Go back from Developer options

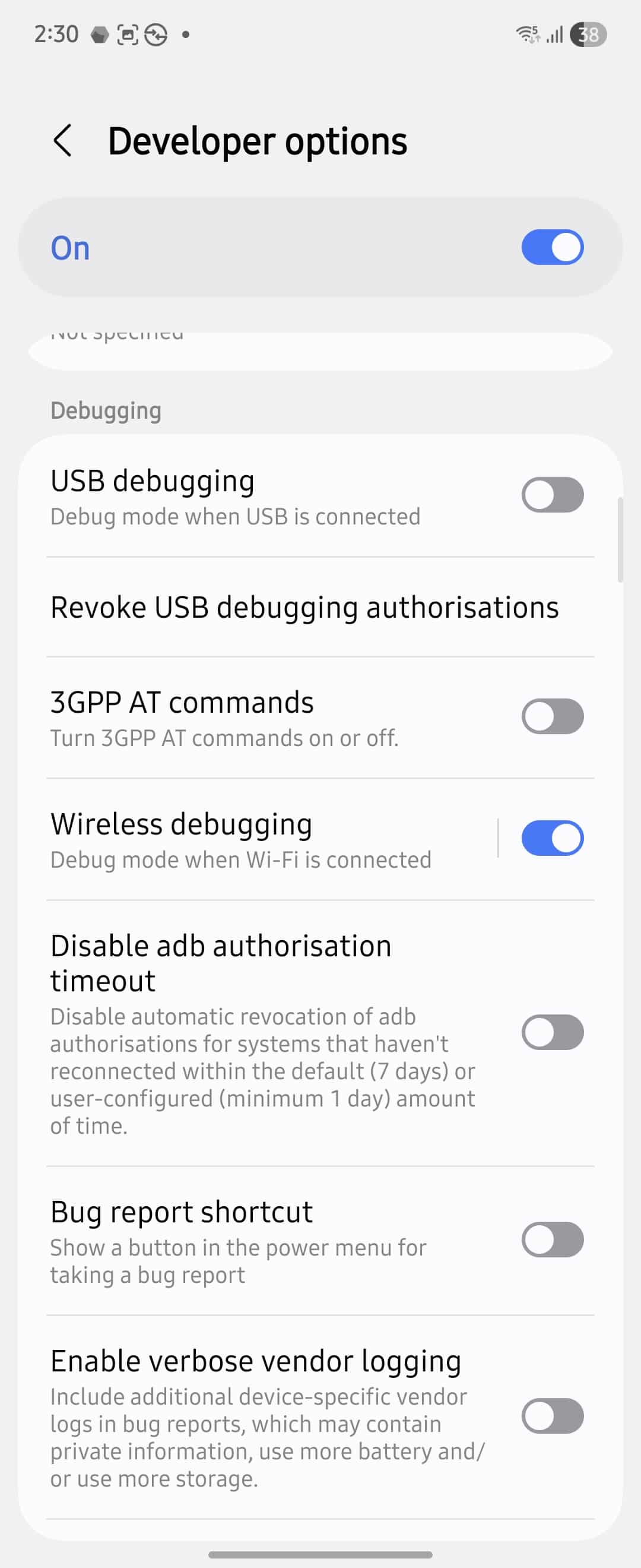pos(64,141)
